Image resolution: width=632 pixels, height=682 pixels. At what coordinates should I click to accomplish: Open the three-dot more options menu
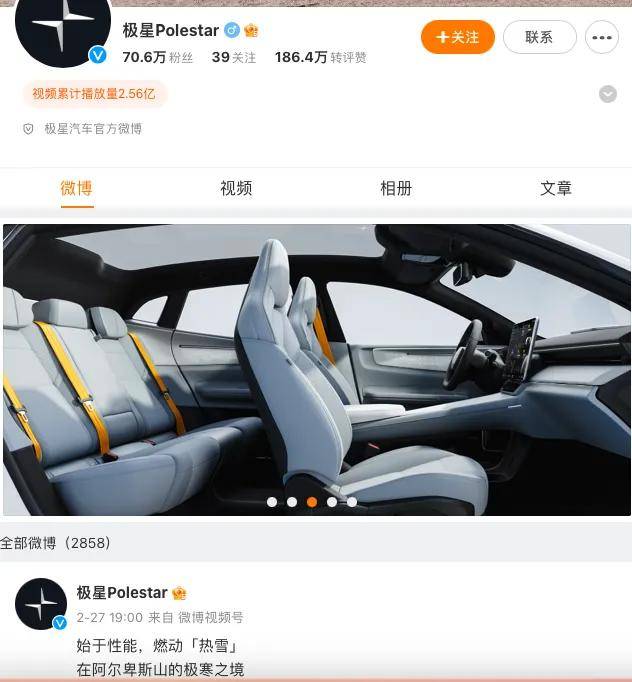(601, 37)
